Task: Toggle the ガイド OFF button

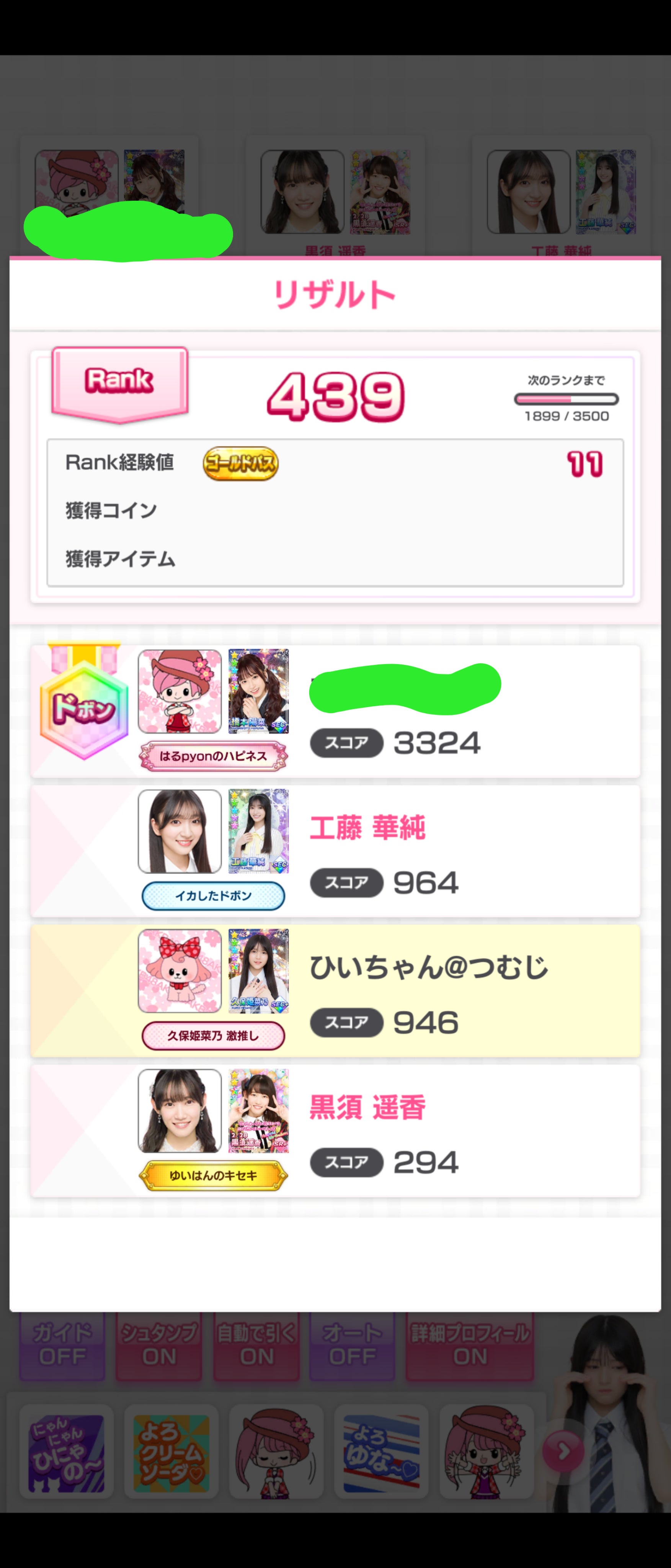Action: [62, 1345]
